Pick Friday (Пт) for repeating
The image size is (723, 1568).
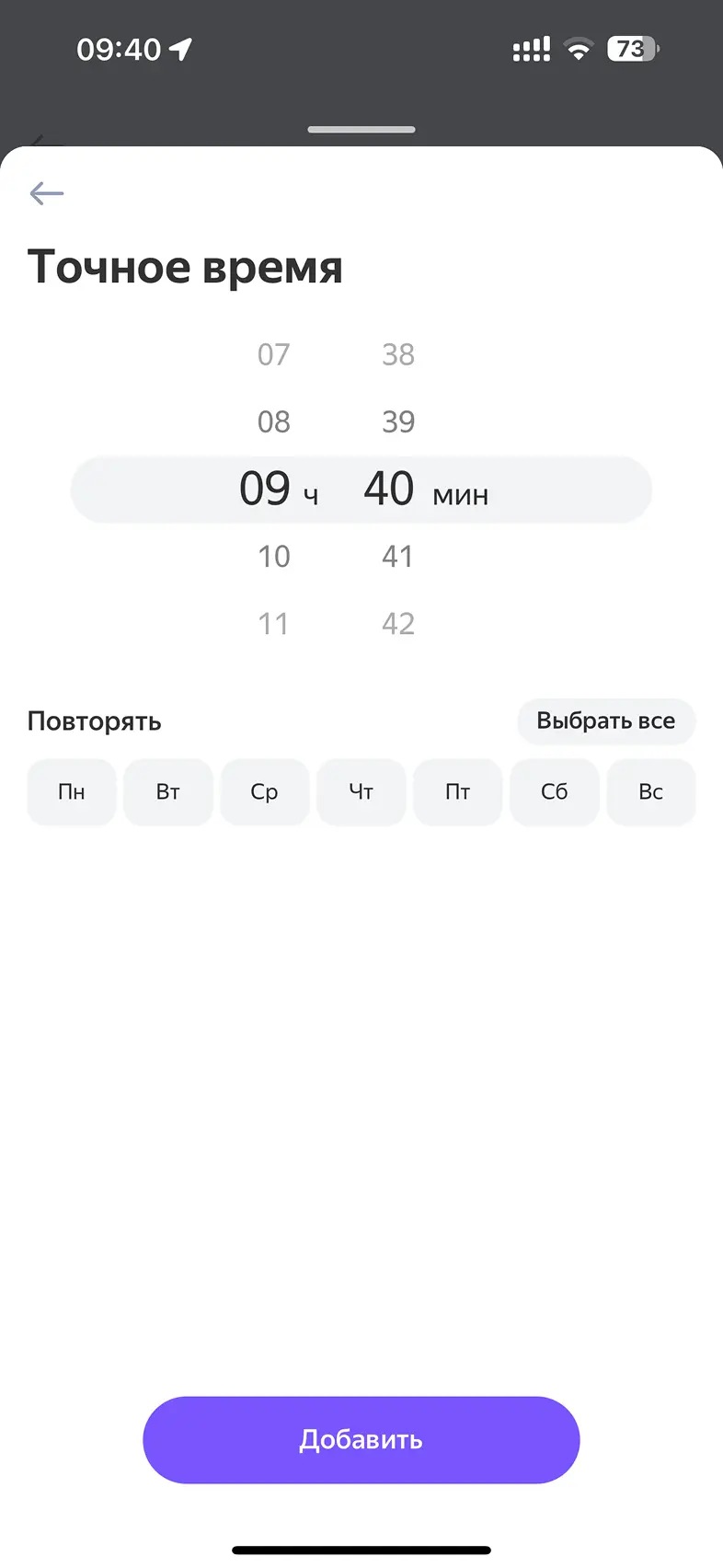pos(457,791)
